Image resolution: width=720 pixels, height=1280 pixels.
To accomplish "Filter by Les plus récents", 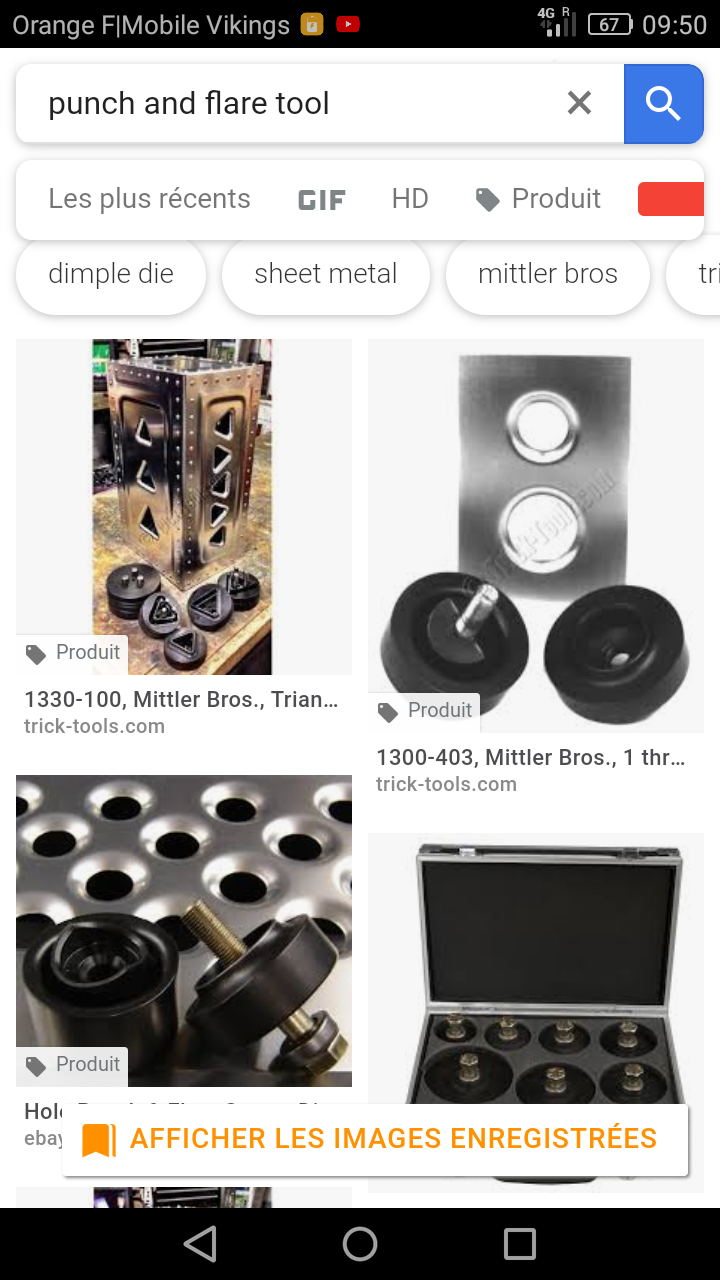I will tap(149, 199).
